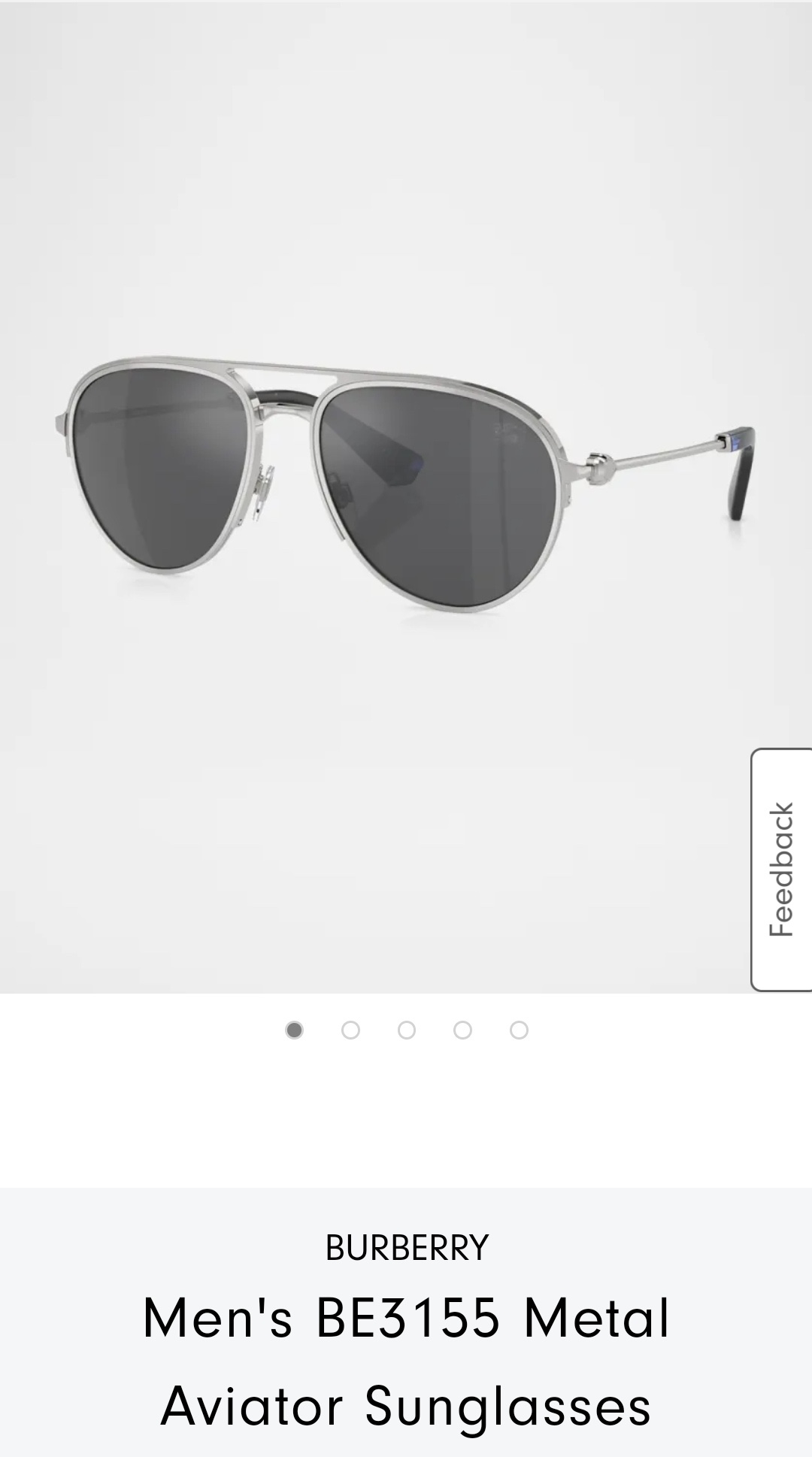Screen dimensions: 812x1457
Task: Open the Feedback side tab
Action: [782, 870]
